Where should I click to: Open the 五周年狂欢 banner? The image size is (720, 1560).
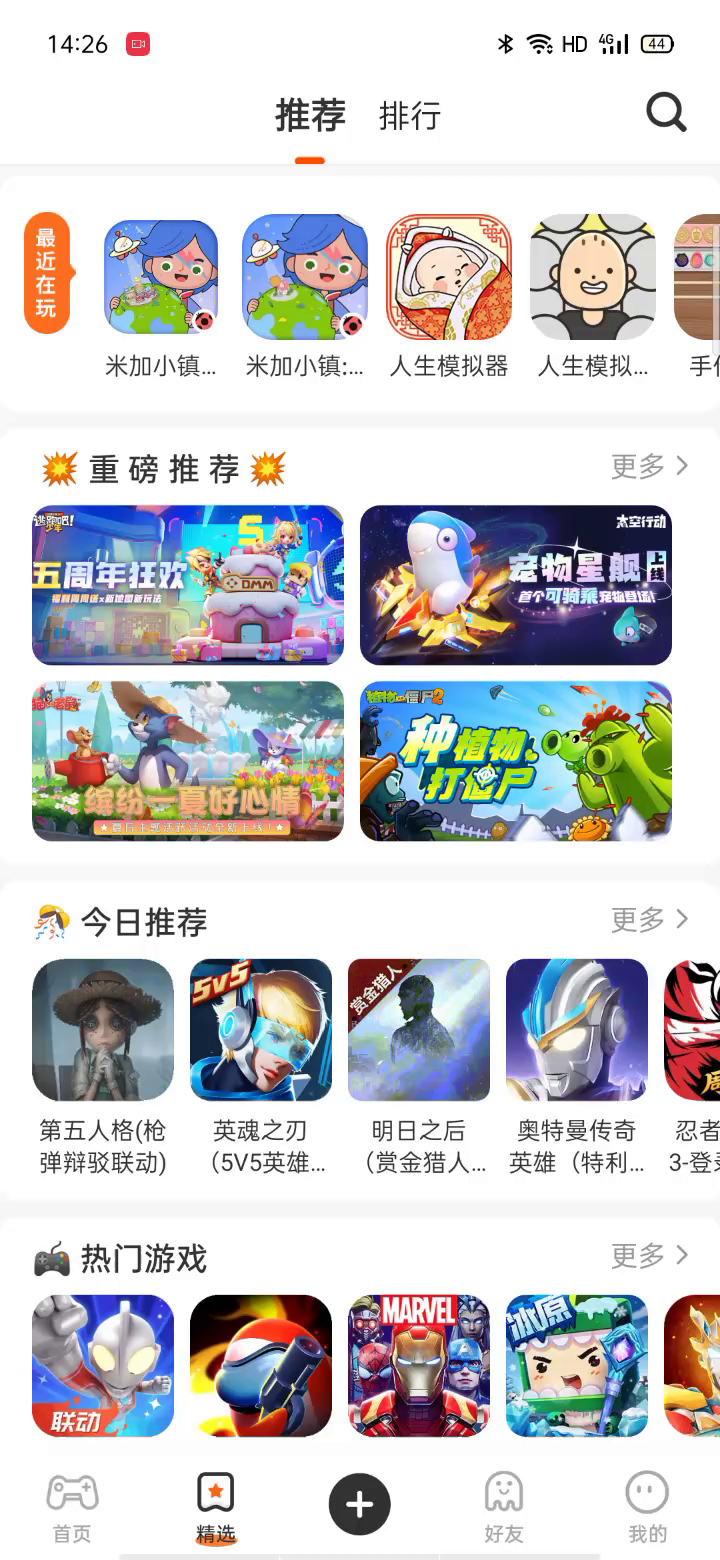pyautogui.click(x=188, y=585)
